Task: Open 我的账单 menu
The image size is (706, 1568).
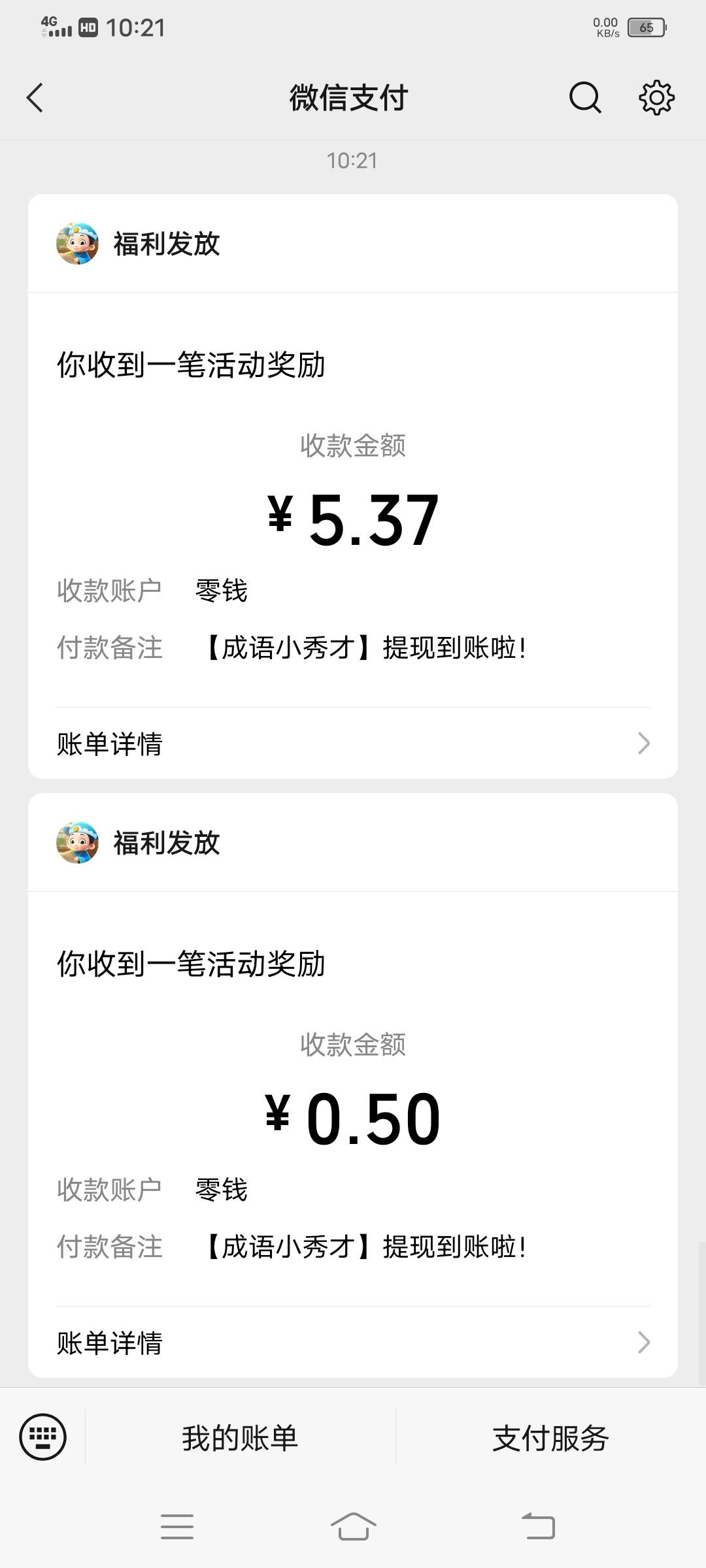Action: click(240, 1438)
